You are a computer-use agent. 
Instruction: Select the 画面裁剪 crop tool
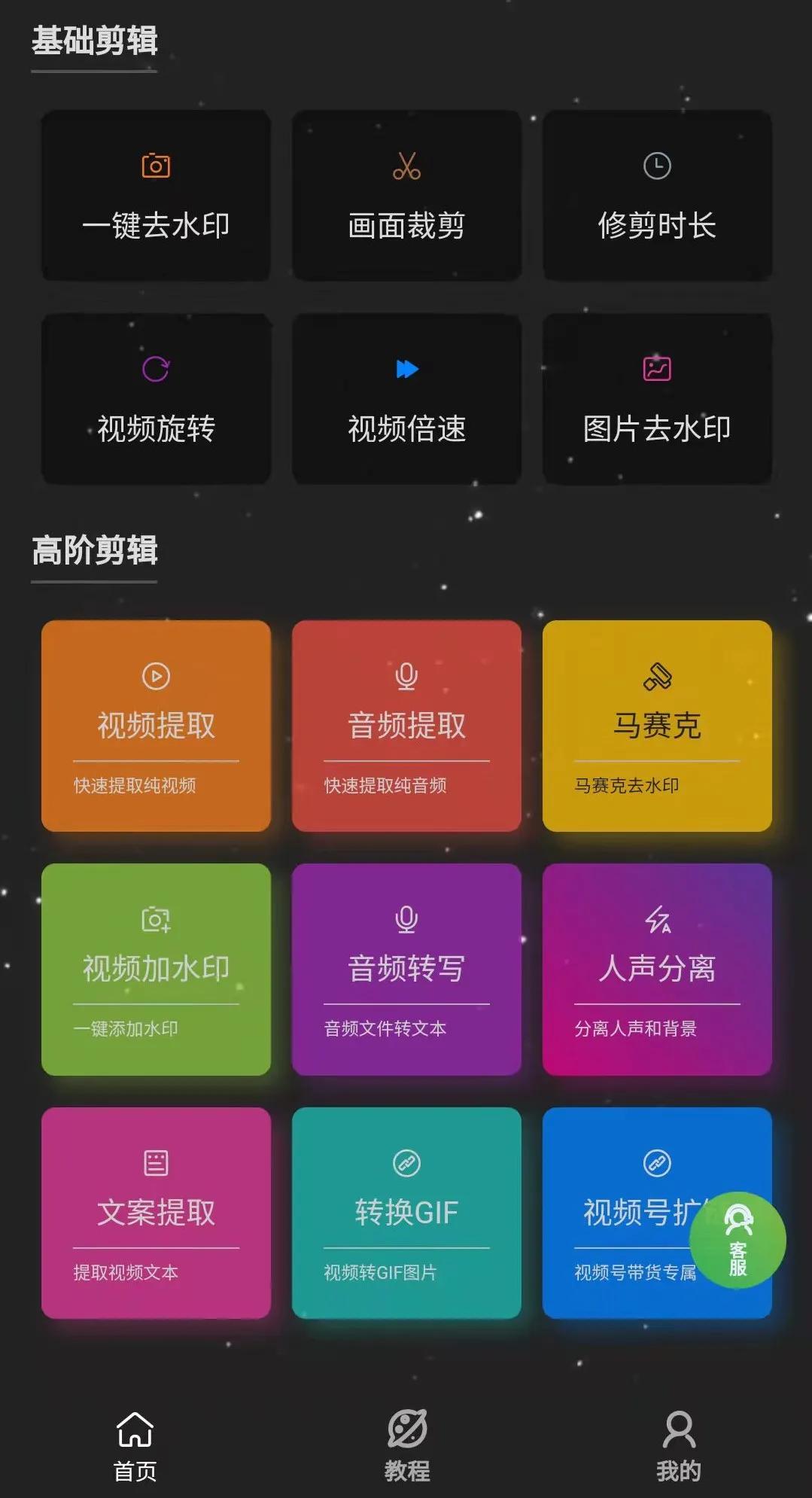click(406, 196)
